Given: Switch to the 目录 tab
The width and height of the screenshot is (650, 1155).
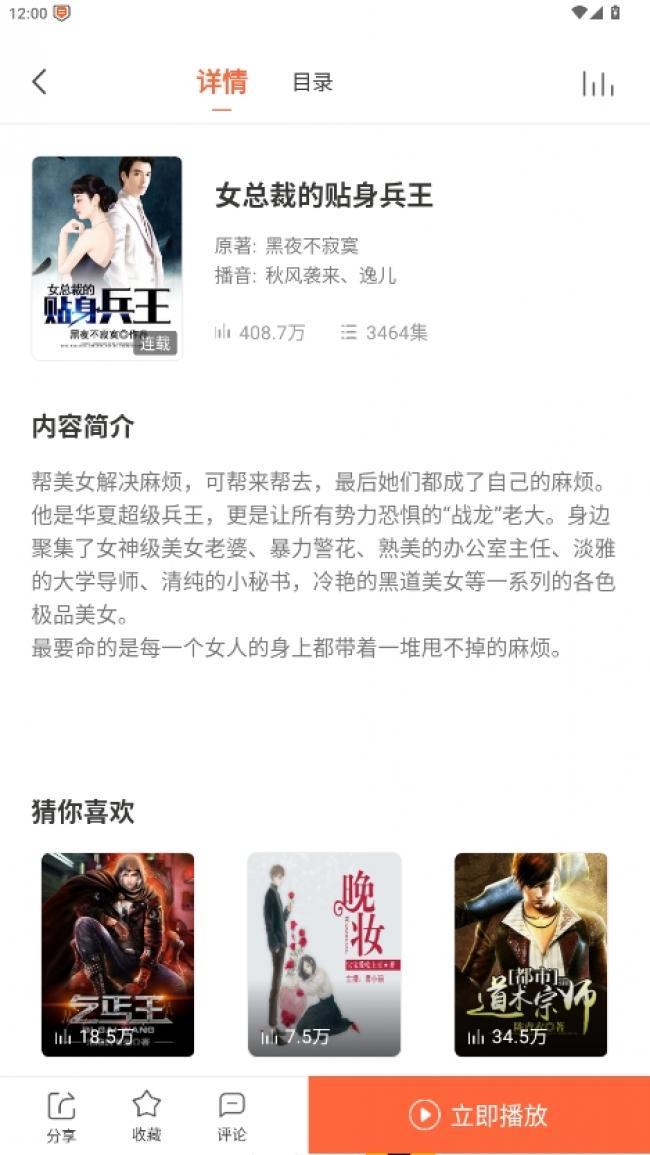Looking at the screenshot, I should click(x=312, y=83).
